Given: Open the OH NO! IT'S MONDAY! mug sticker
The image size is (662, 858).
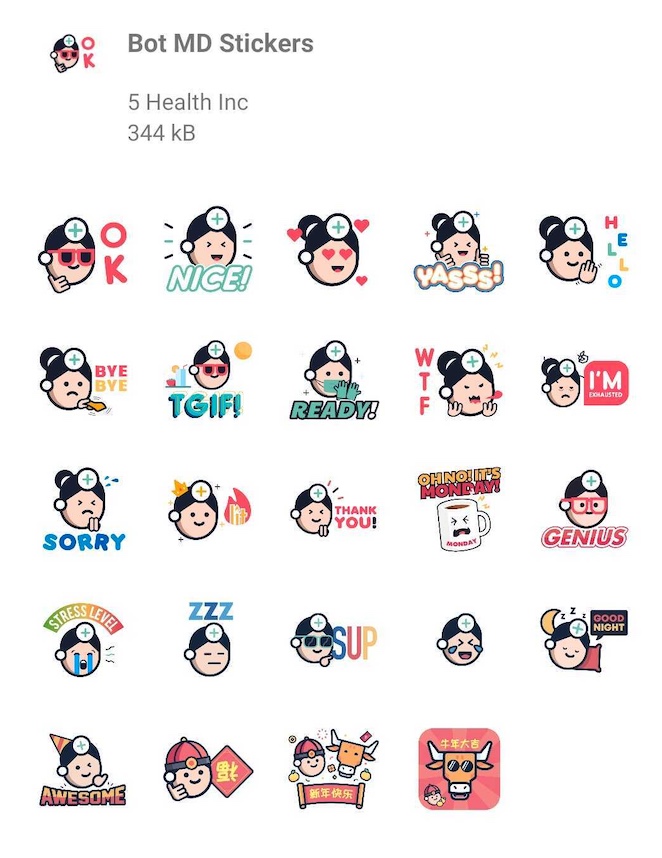Looking at the screenshot, I should (458, 510).
